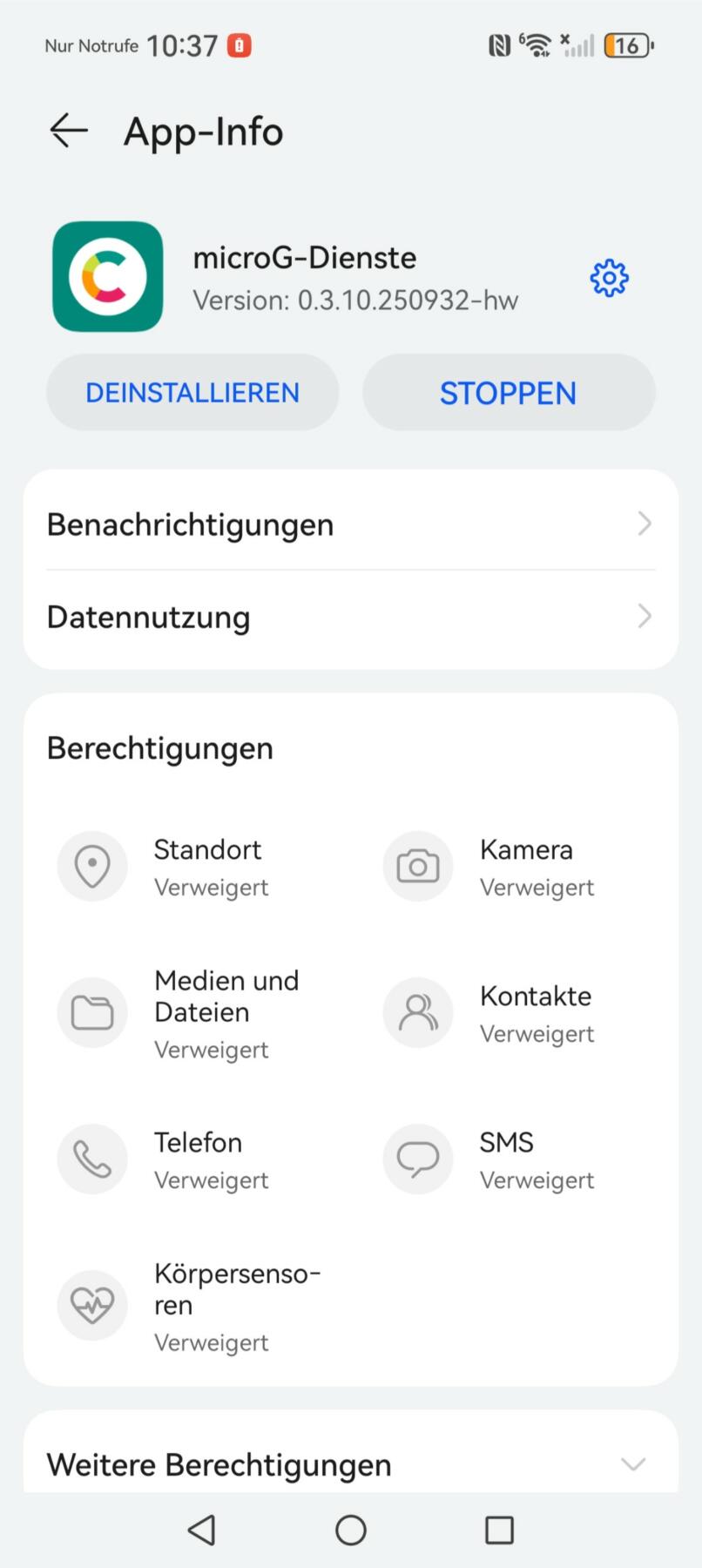Select the Kontakte permission icon
The image size is (702, 1568).
[x=417, y=1012]
